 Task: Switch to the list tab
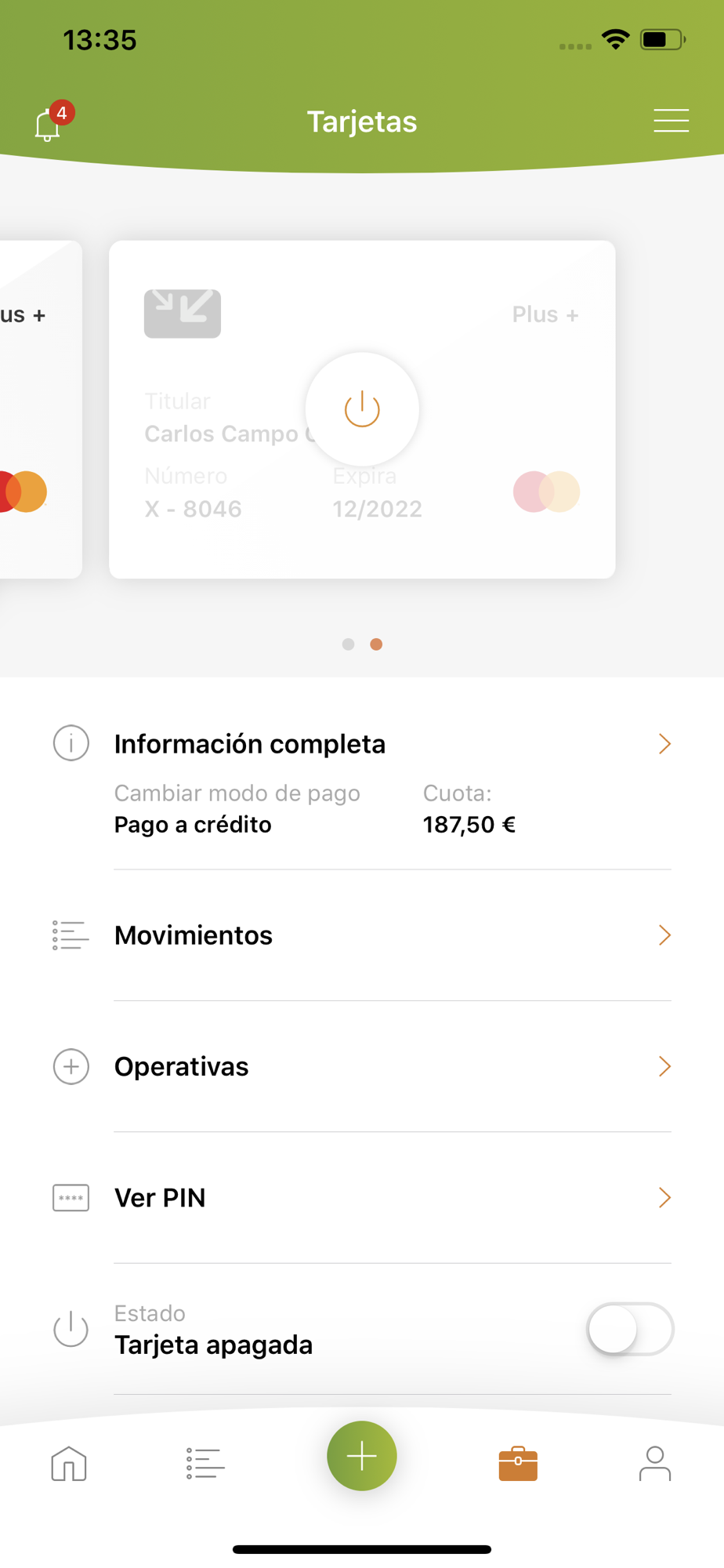(x=205, y=1463)
